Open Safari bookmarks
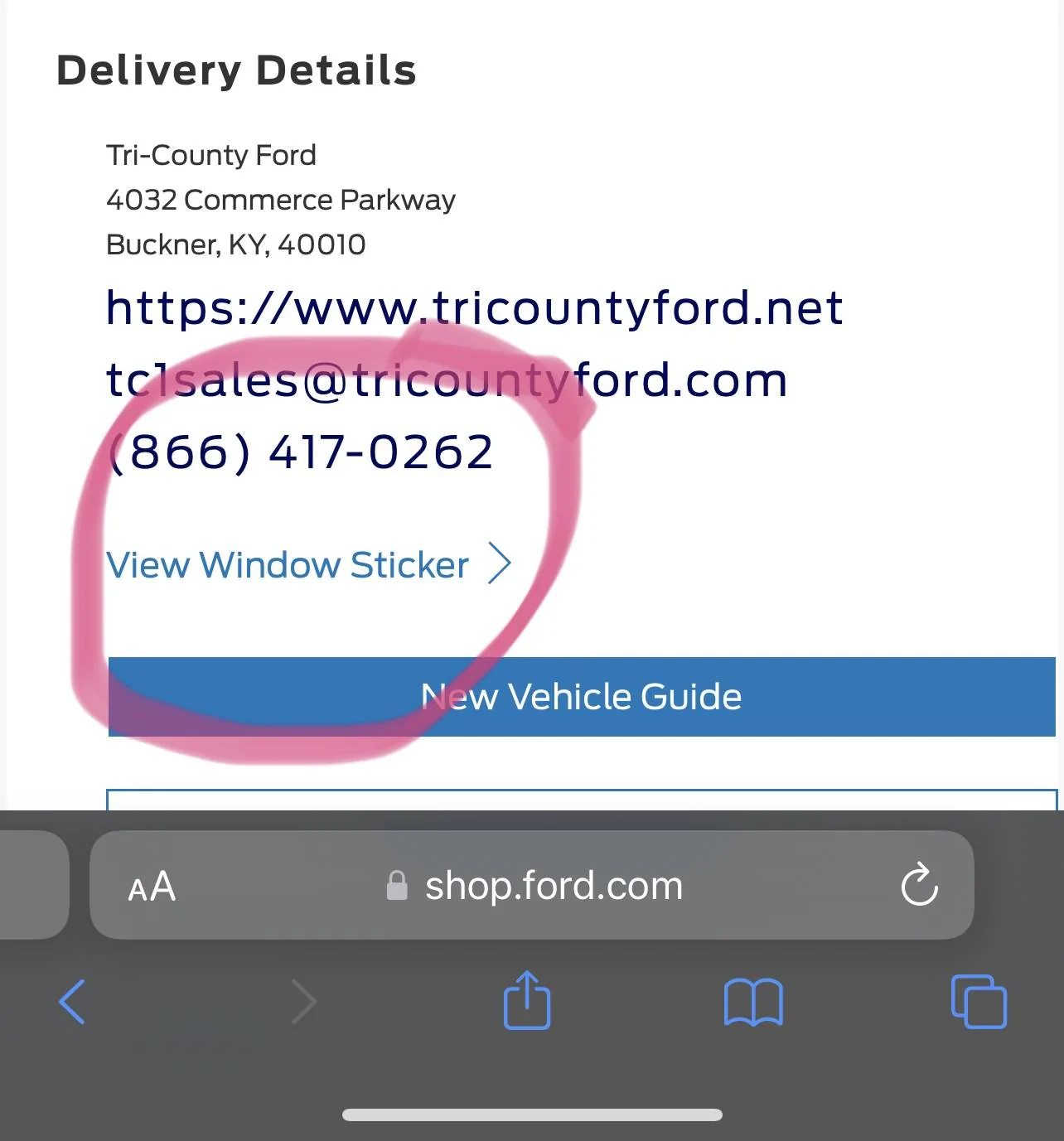Screen dimensions: 1064x1141 [x=752, y=1002]
